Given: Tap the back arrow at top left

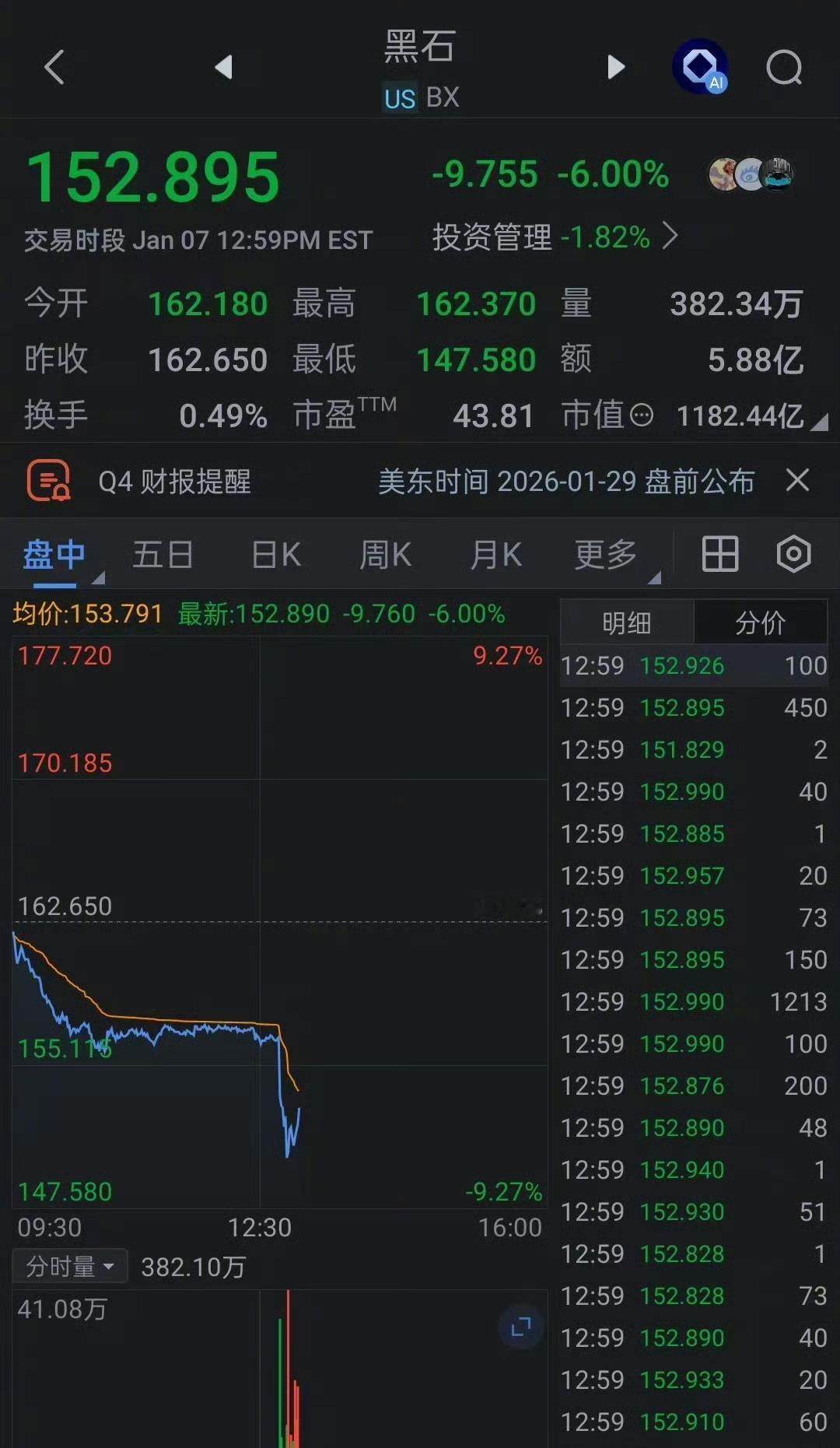Looking at the screenshot, I should [53, 67].
